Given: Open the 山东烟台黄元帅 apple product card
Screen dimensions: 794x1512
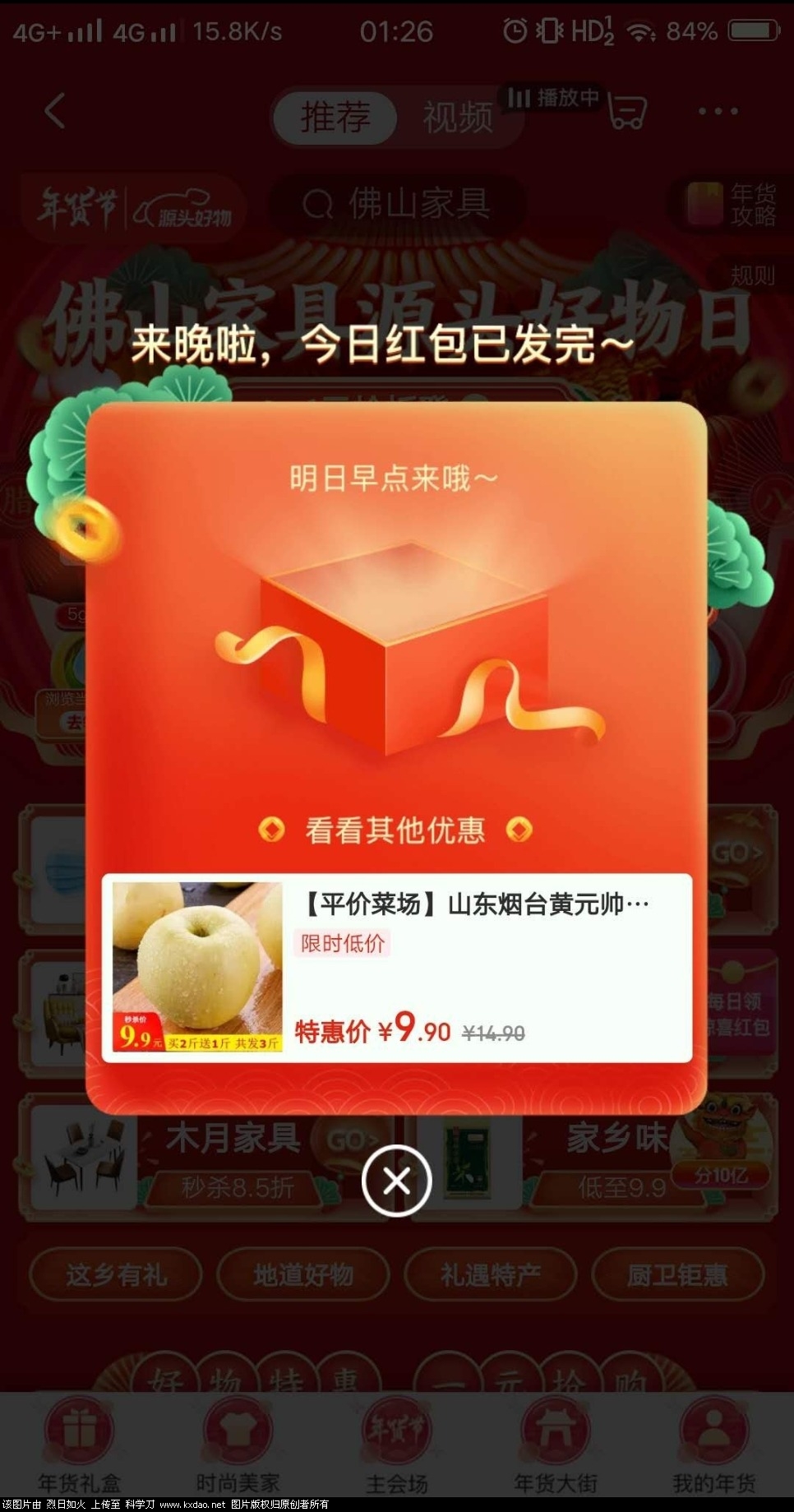Looking at the screenshot, I should point(396,968).
